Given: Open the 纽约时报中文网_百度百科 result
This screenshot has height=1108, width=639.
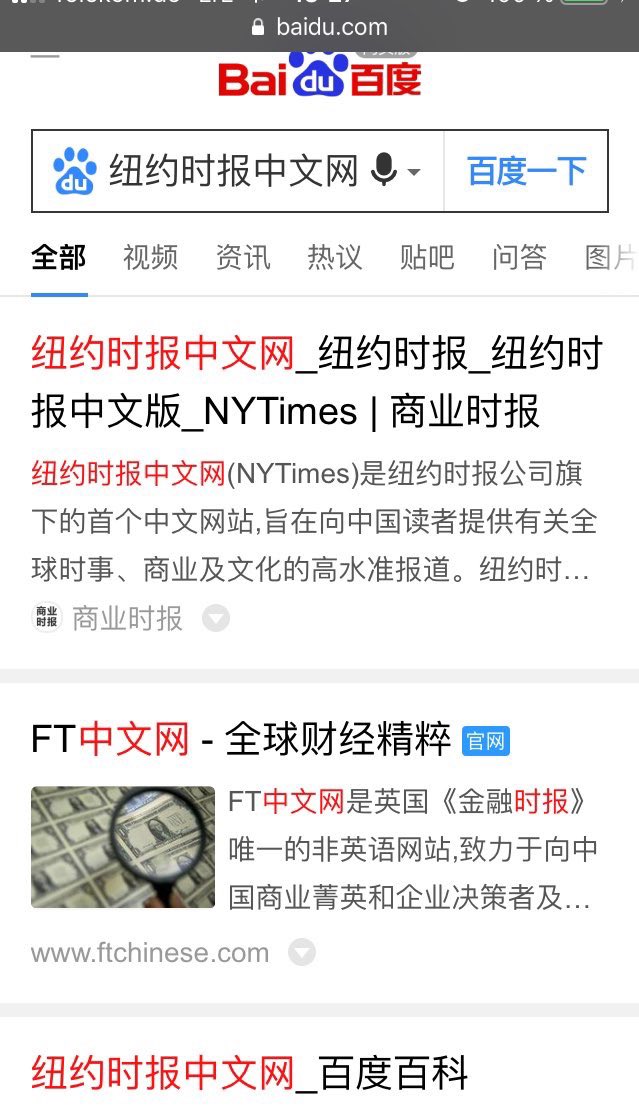Looking at the screenshot, I should [250, 1074].
